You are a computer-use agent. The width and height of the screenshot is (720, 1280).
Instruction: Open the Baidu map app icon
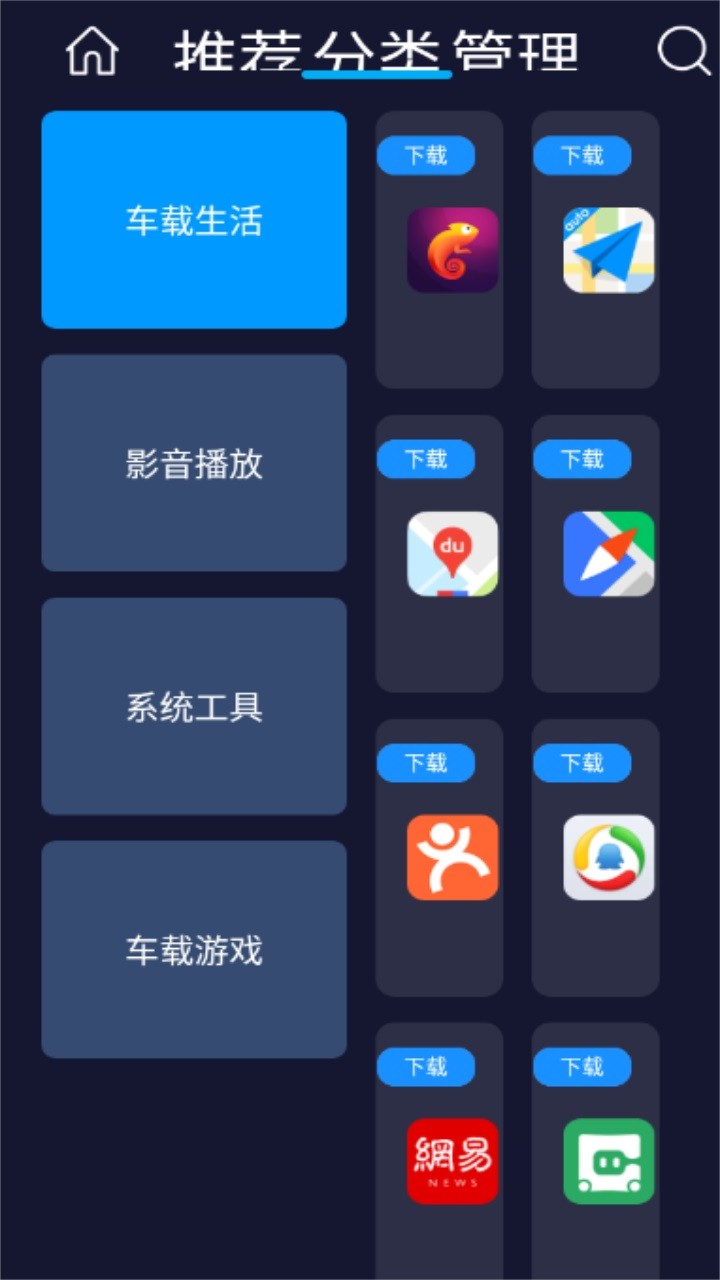(452, 554)
